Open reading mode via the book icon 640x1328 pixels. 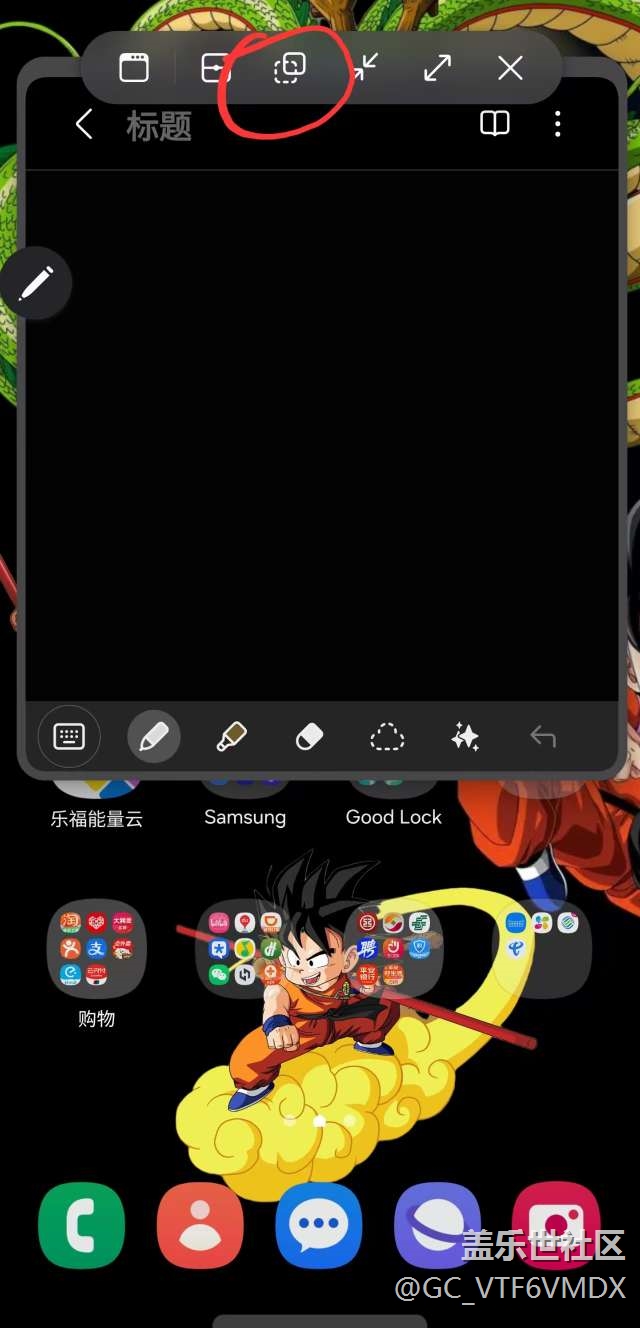pos(494,124)
